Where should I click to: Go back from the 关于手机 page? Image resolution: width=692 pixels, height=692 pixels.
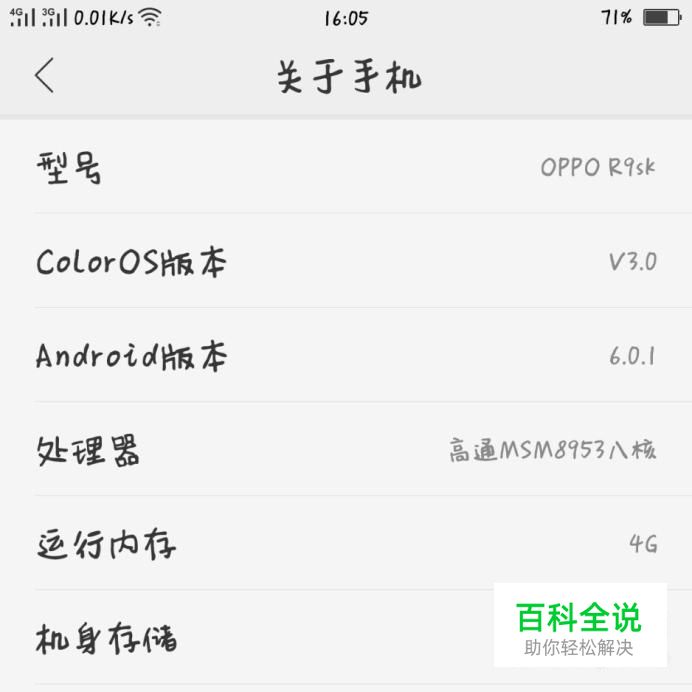44,76
